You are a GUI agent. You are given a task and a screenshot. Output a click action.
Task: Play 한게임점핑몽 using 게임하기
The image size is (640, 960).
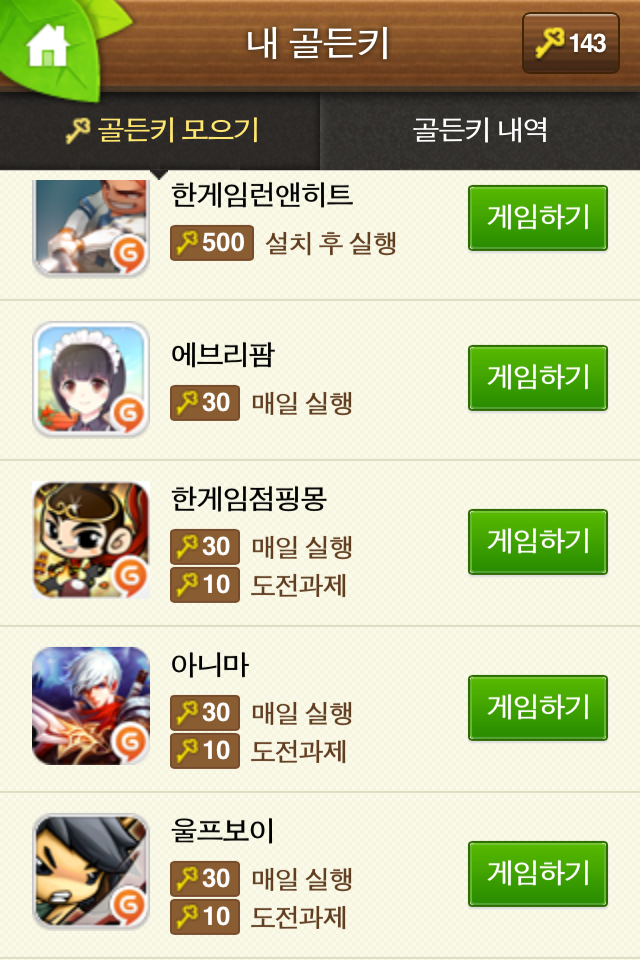(x=538, y=541)
